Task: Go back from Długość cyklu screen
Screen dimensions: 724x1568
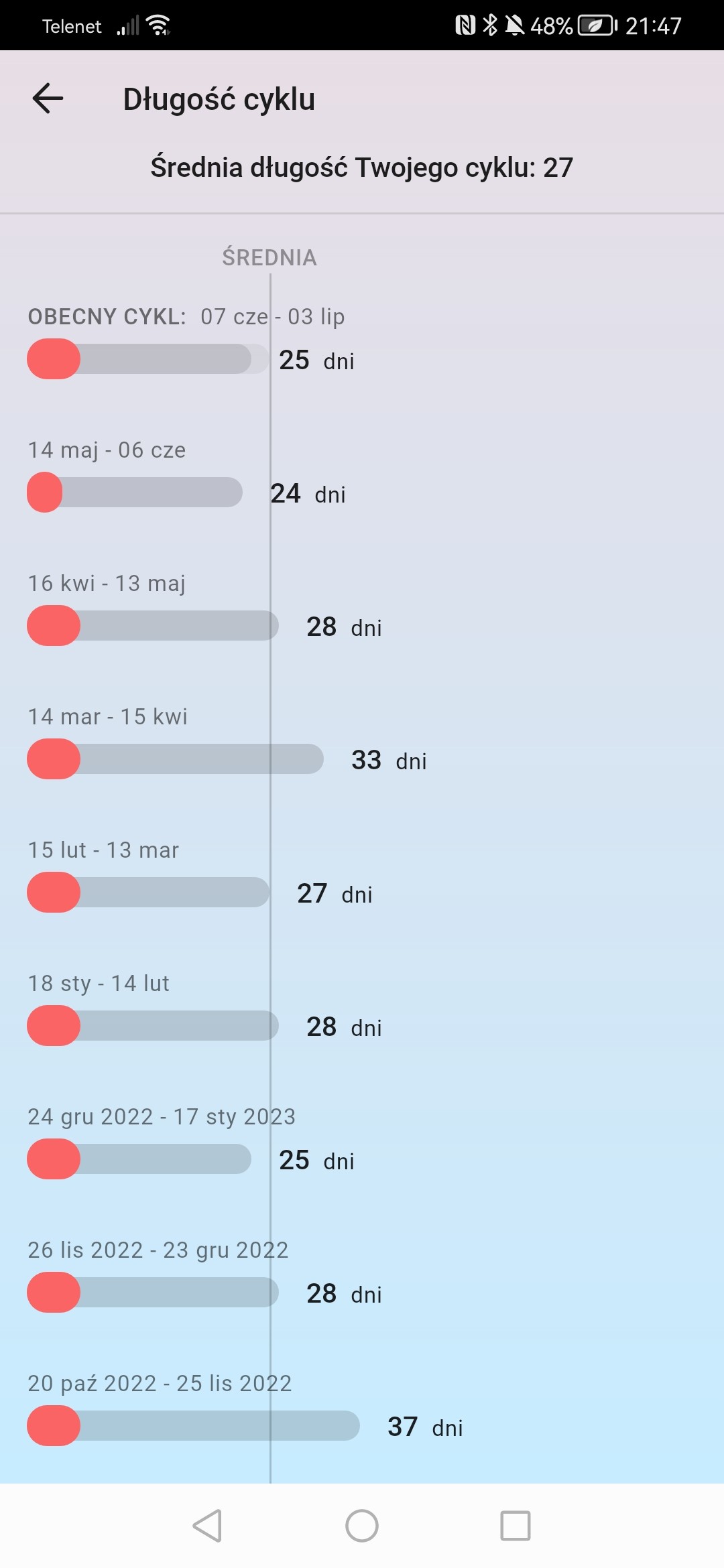Action: click(x=48, y=99)
